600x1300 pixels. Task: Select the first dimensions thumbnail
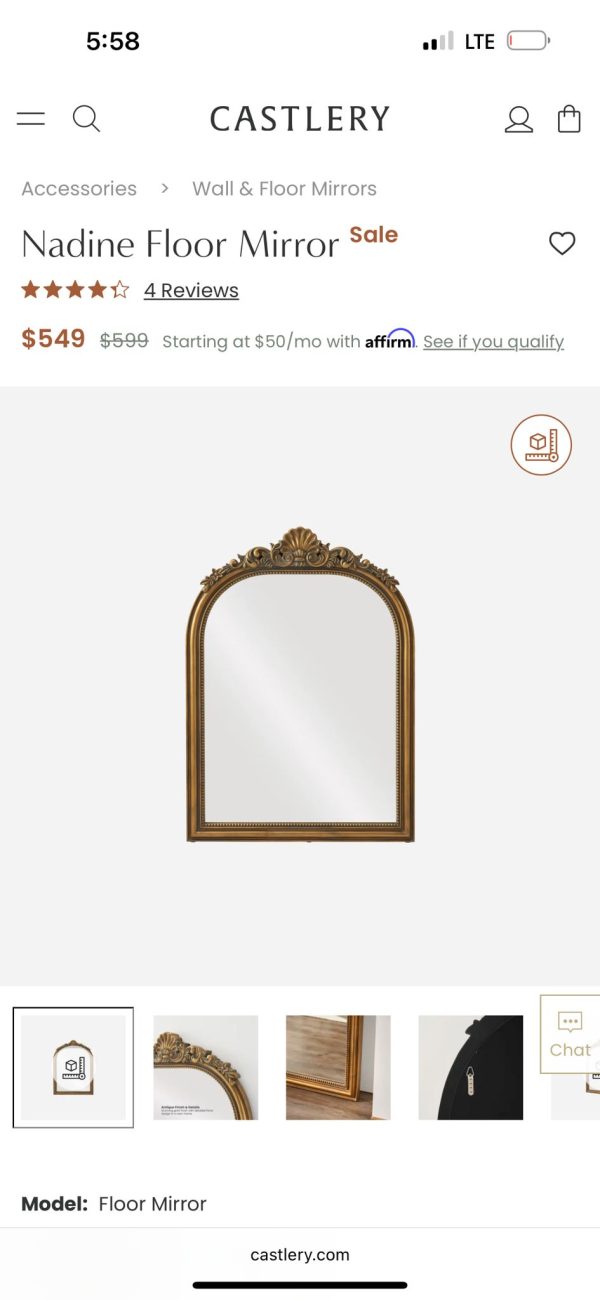tap(73, 1067)
